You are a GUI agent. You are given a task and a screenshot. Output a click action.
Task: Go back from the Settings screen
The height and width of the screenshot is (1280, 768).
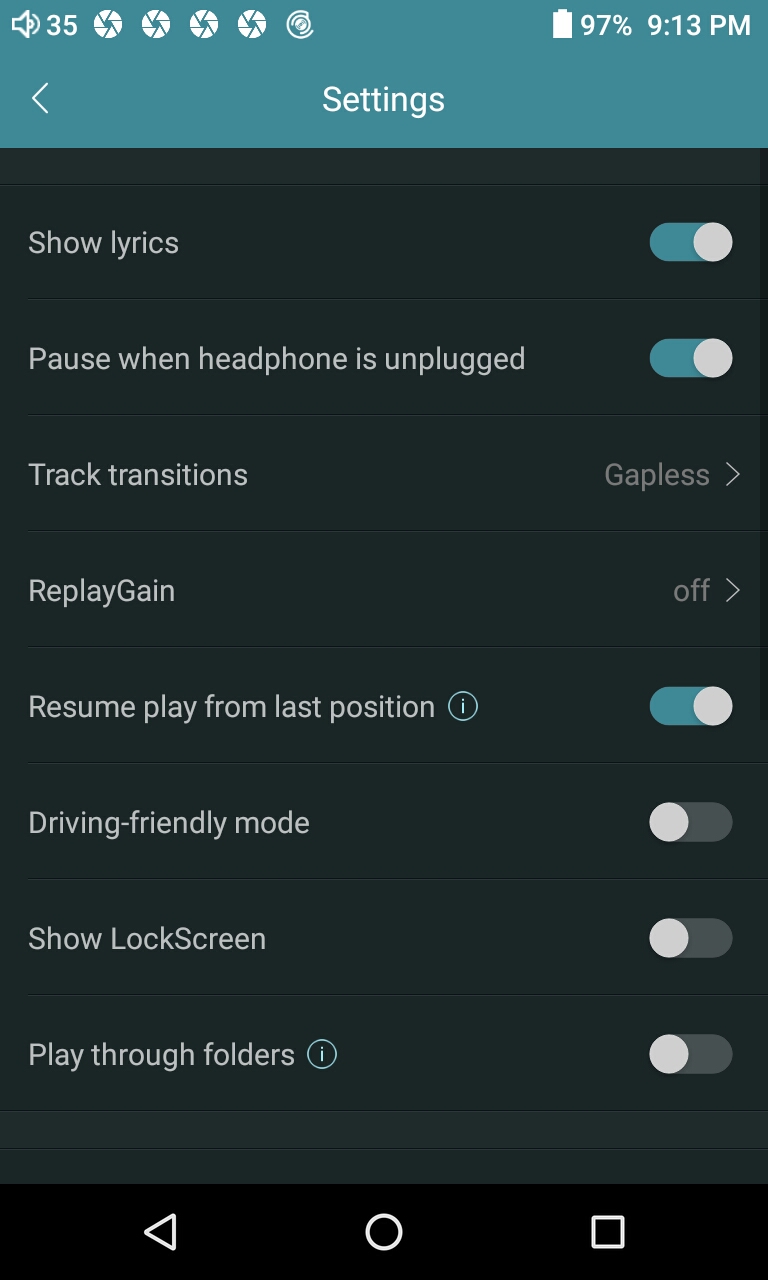40,99
